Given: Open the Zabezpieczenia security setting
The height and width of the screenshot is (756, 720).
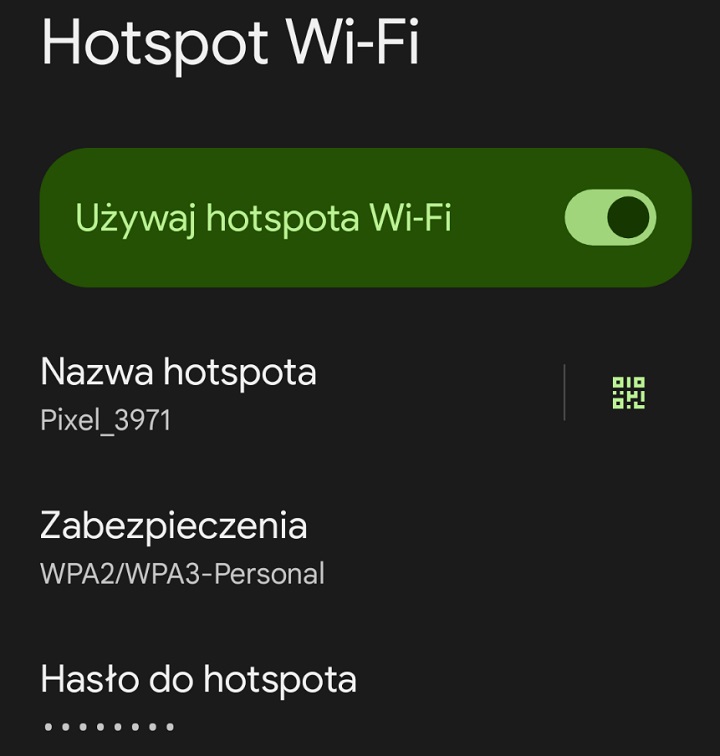Looking at the screenshot, I should pyautogui.click(x=182, y=546).
